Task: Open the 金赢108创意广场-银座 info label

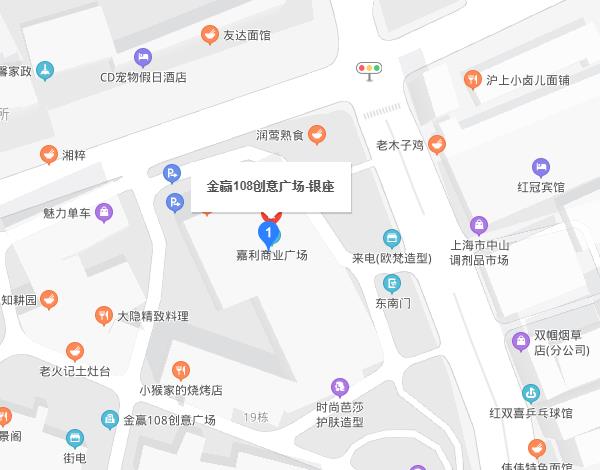Action: point(270,186)
